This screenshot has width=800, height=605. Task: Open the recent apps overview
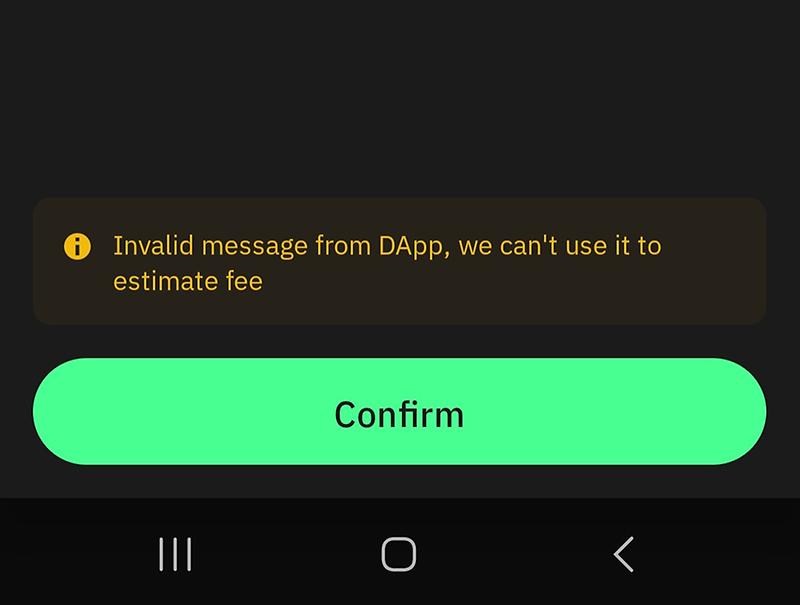pos(175,554)
